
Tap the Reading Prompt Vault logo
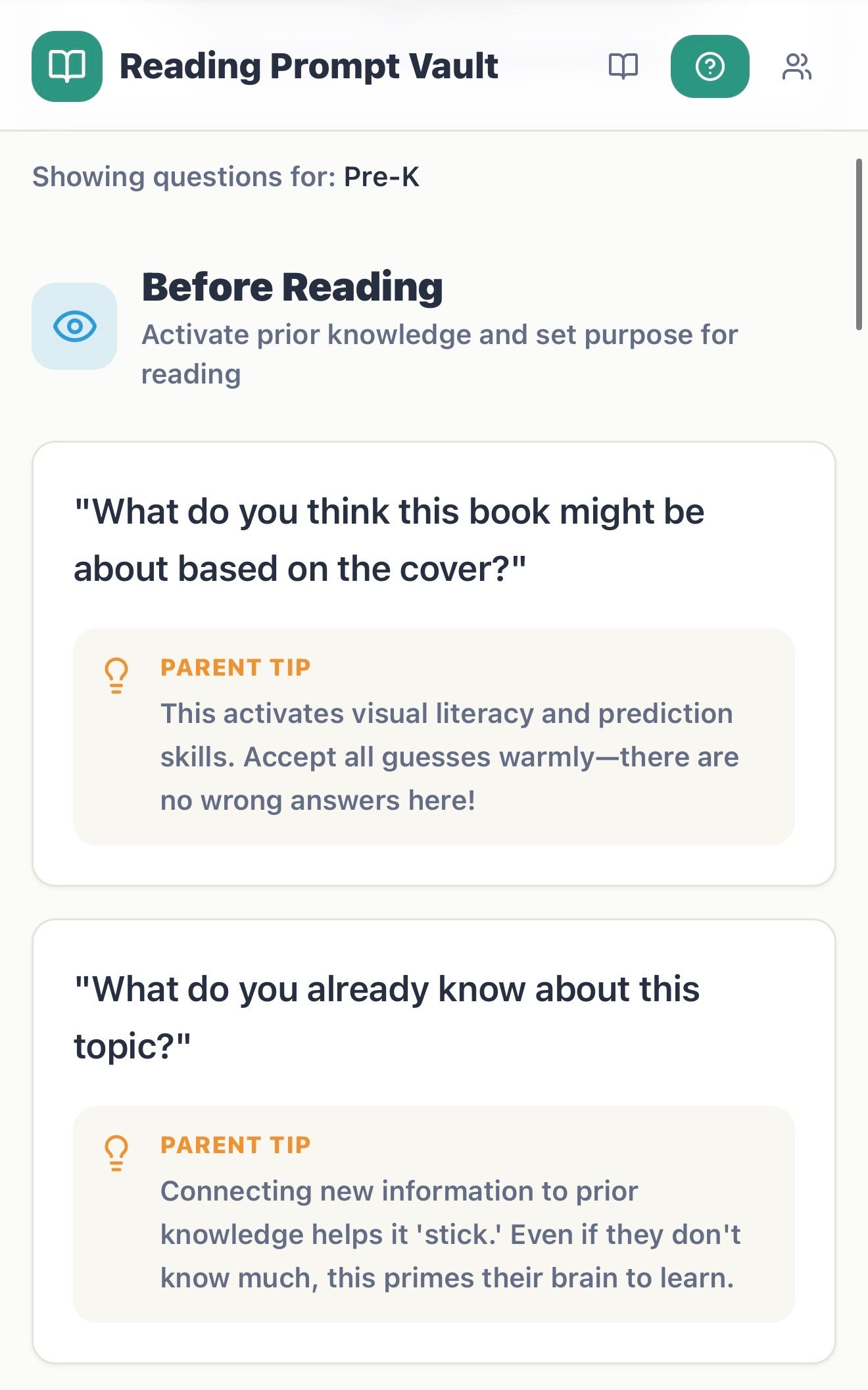coord(67,66)
